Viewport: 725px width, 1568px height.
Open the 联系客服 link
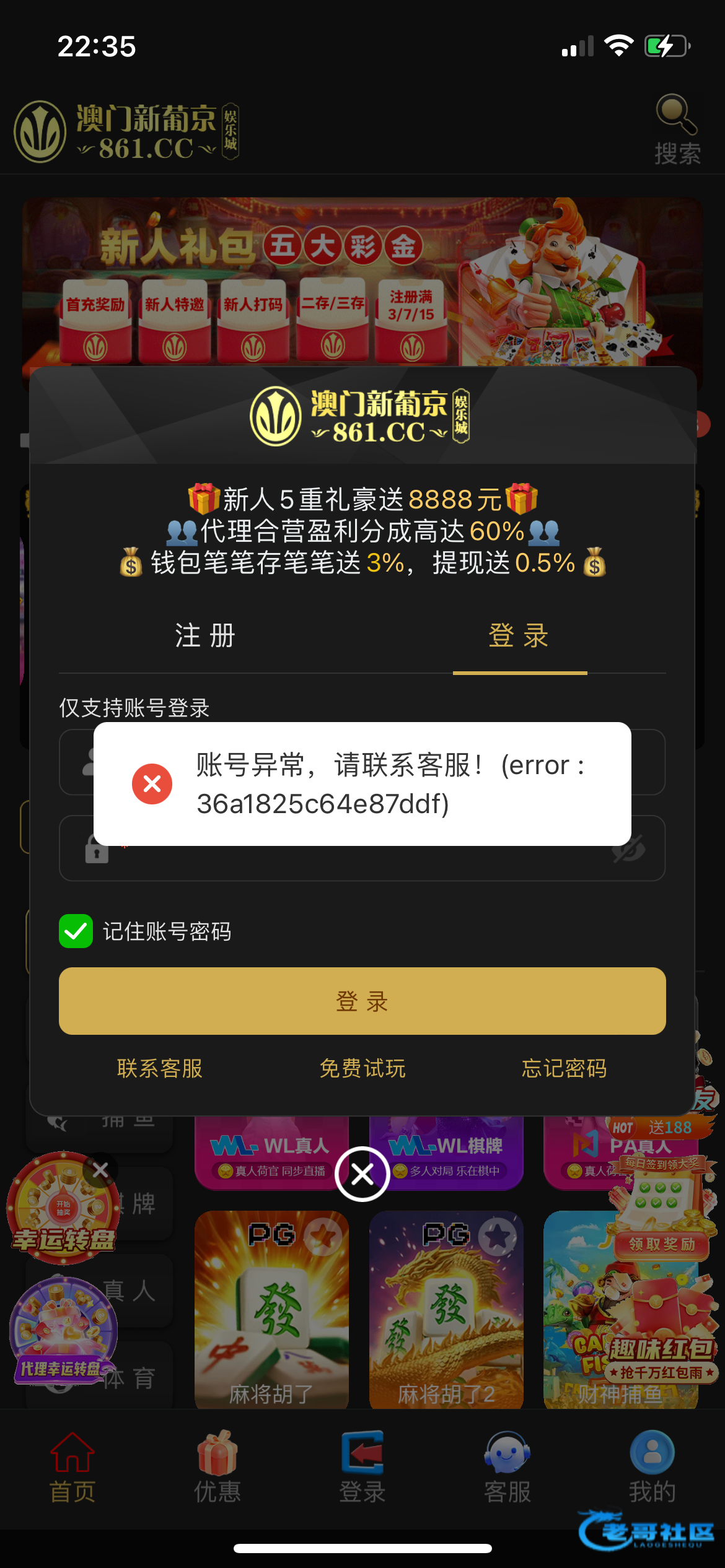160,1068
